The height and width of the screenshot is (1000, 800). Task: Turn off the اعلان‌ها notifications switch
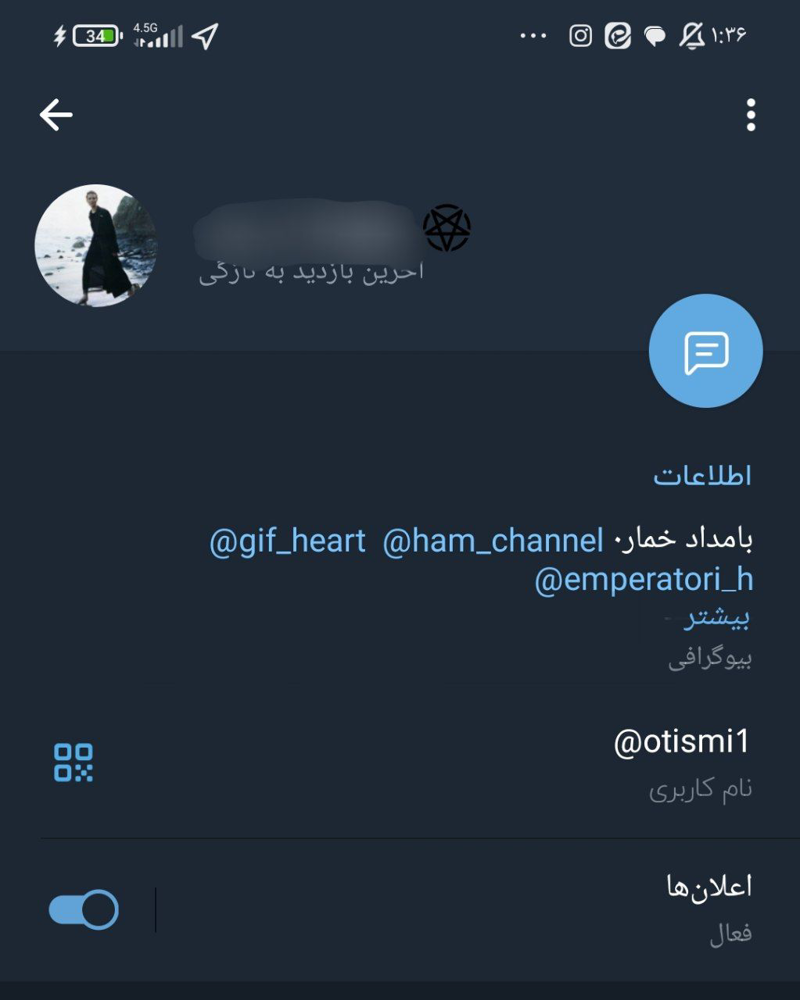pyautogui.click(x=84, y=910)
